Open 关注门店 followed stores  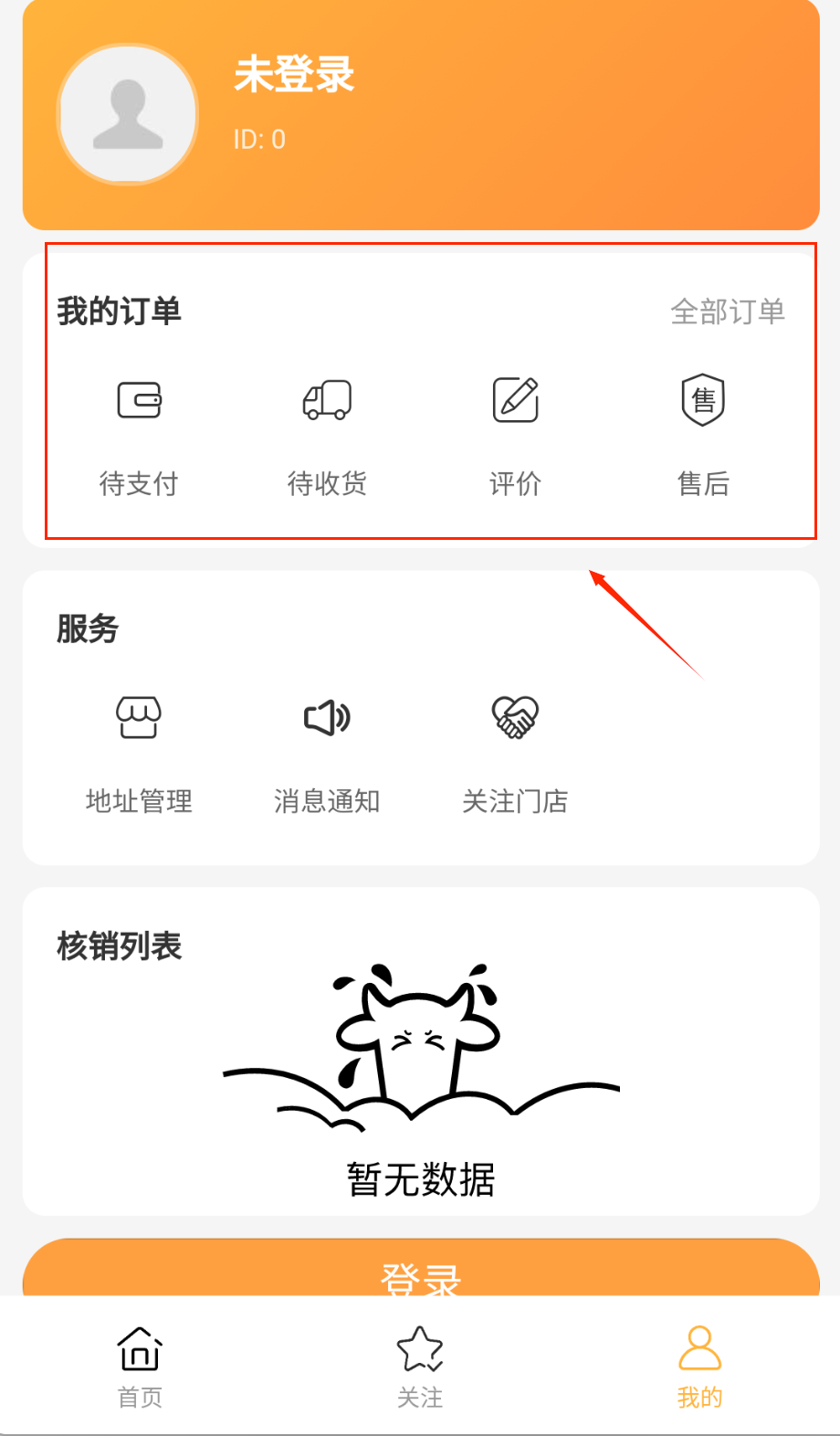[515, 751]
